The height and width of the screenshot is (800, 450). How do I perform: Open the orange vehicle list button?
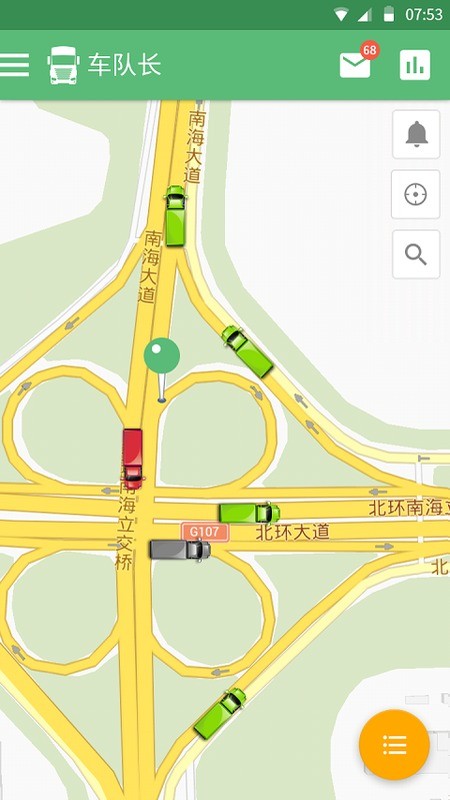(x=394, y=745)
